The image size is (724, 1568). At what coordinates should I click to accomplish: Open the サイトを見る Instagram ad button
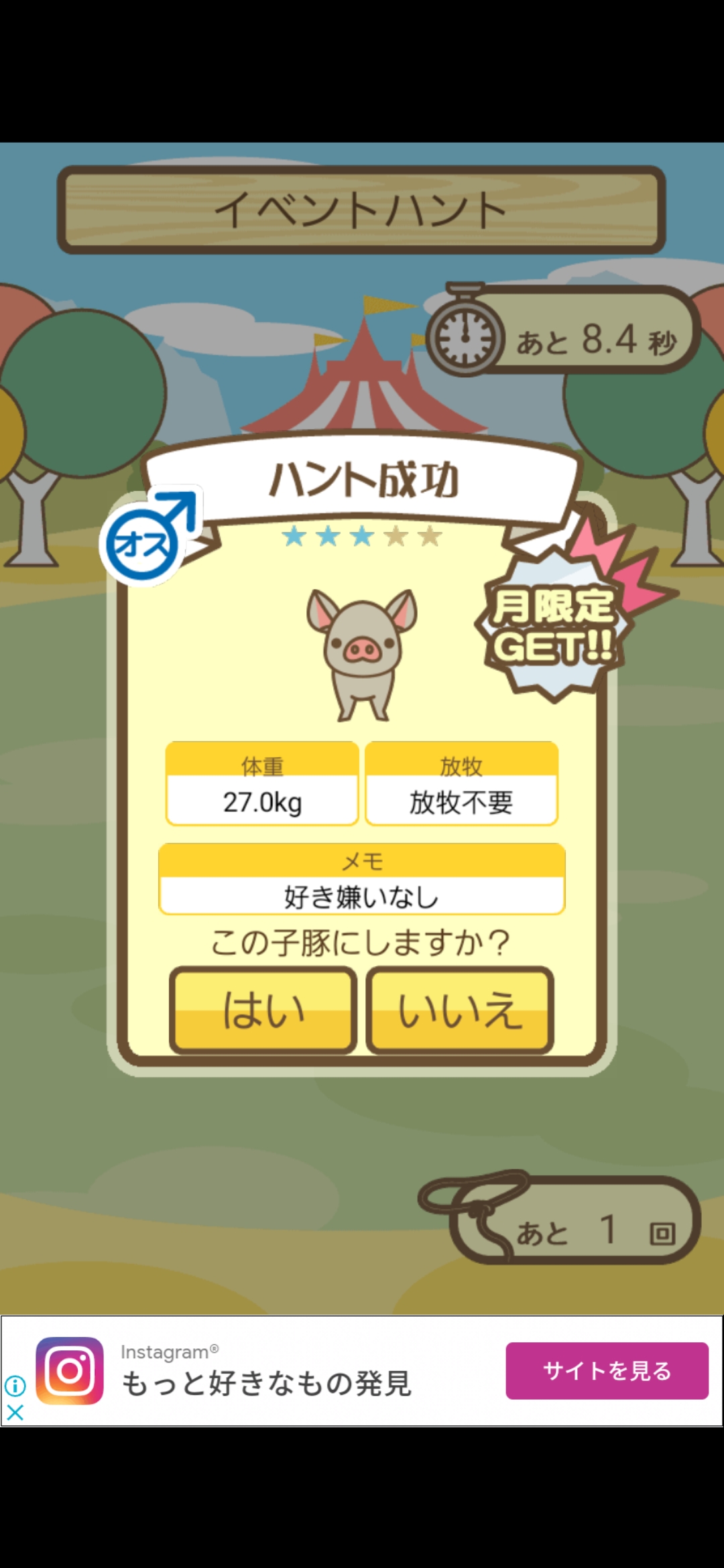[x=607, y=1370]
